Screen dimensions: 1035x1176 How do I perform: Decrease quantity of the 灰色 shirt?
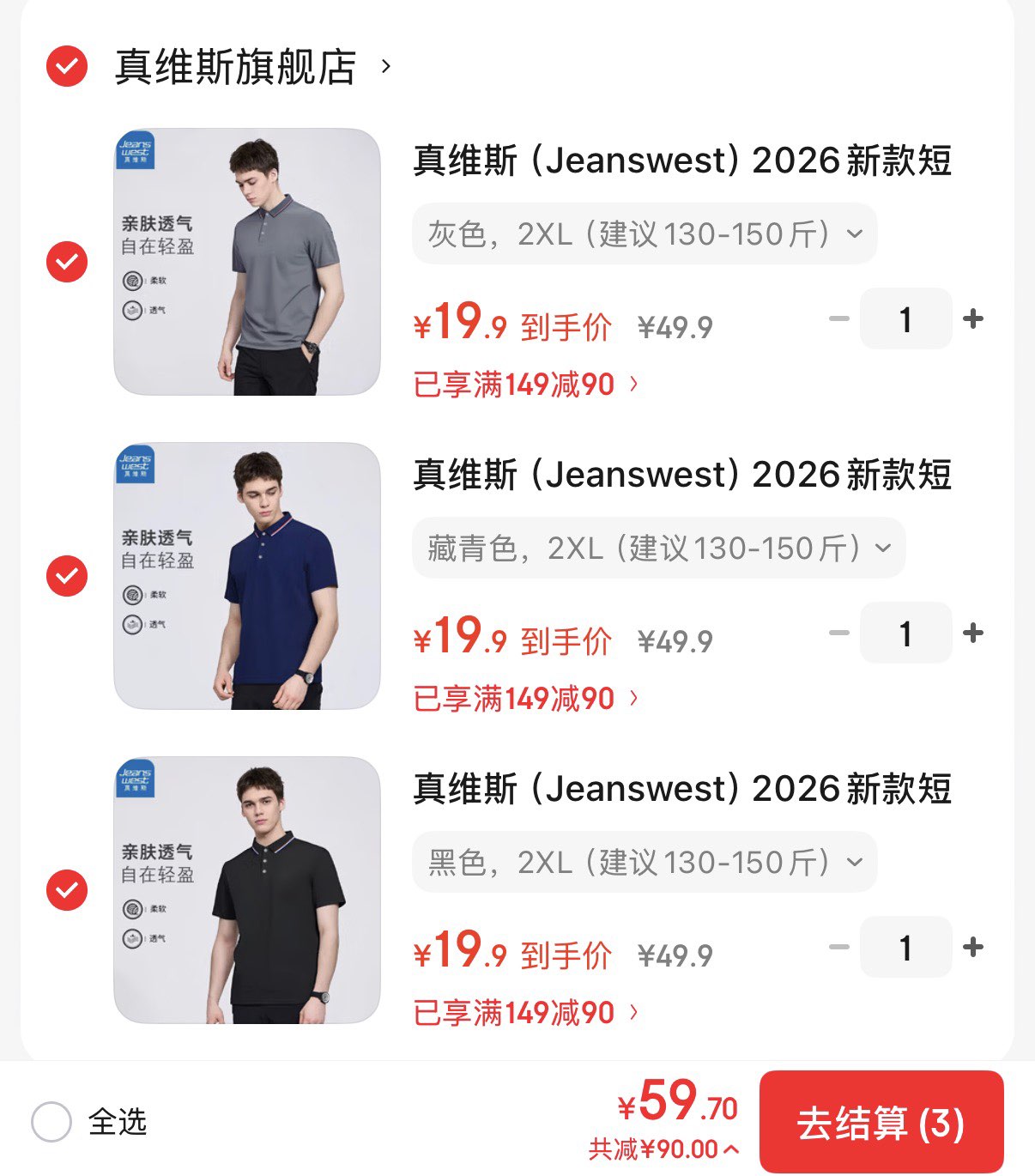point(838,319)
